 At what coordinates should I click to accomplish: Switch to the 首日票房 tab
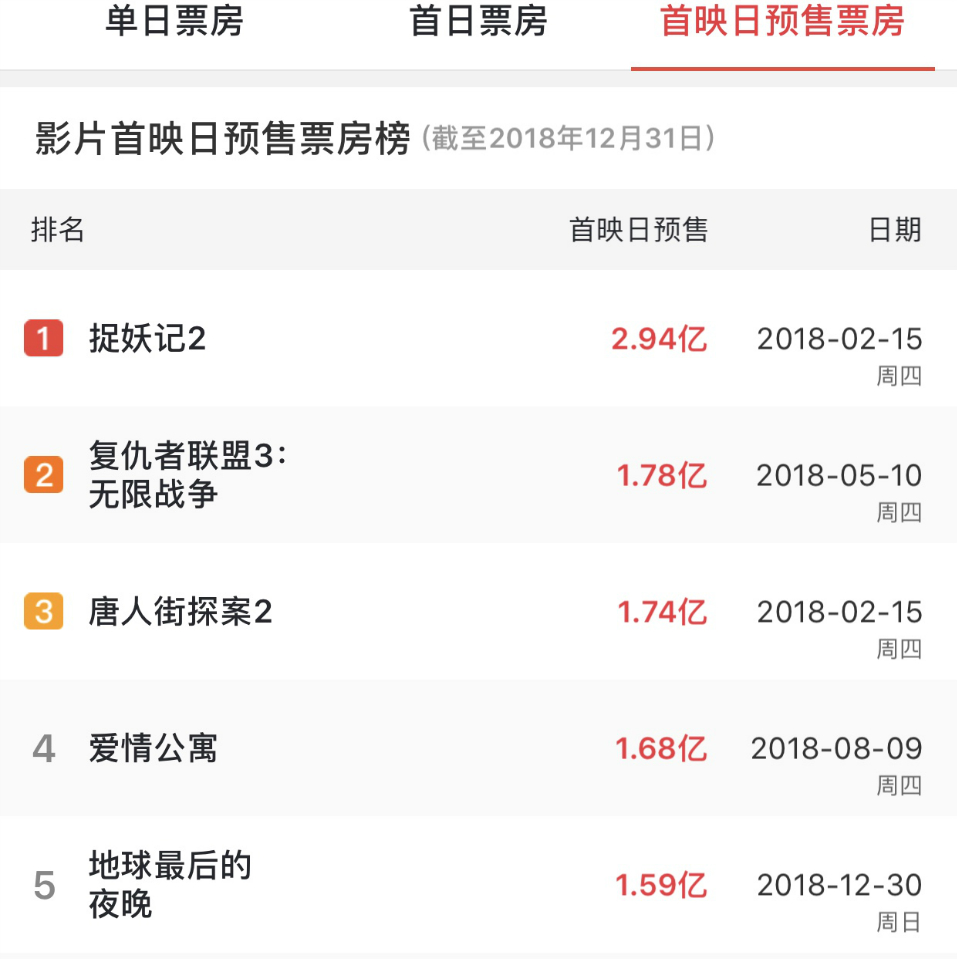click(x=478, y=22)
